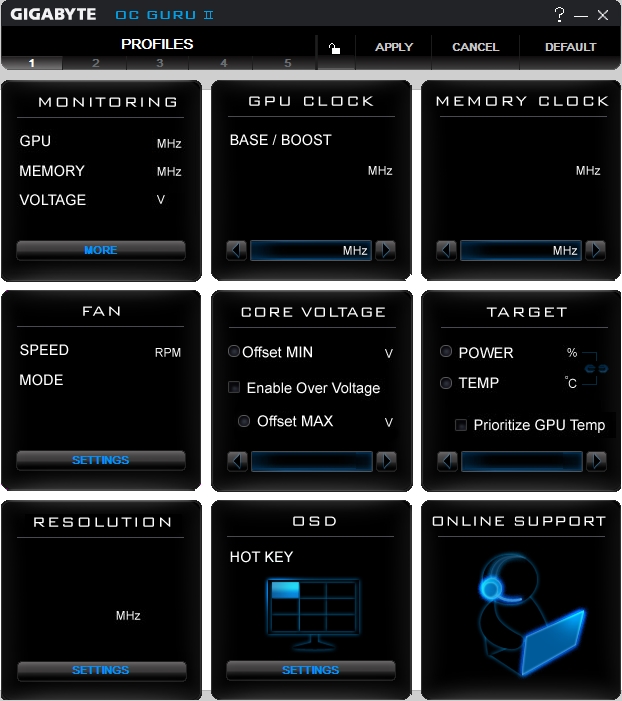
Task: Increase GPU clock with right arrow
Action: click(385, 250)
